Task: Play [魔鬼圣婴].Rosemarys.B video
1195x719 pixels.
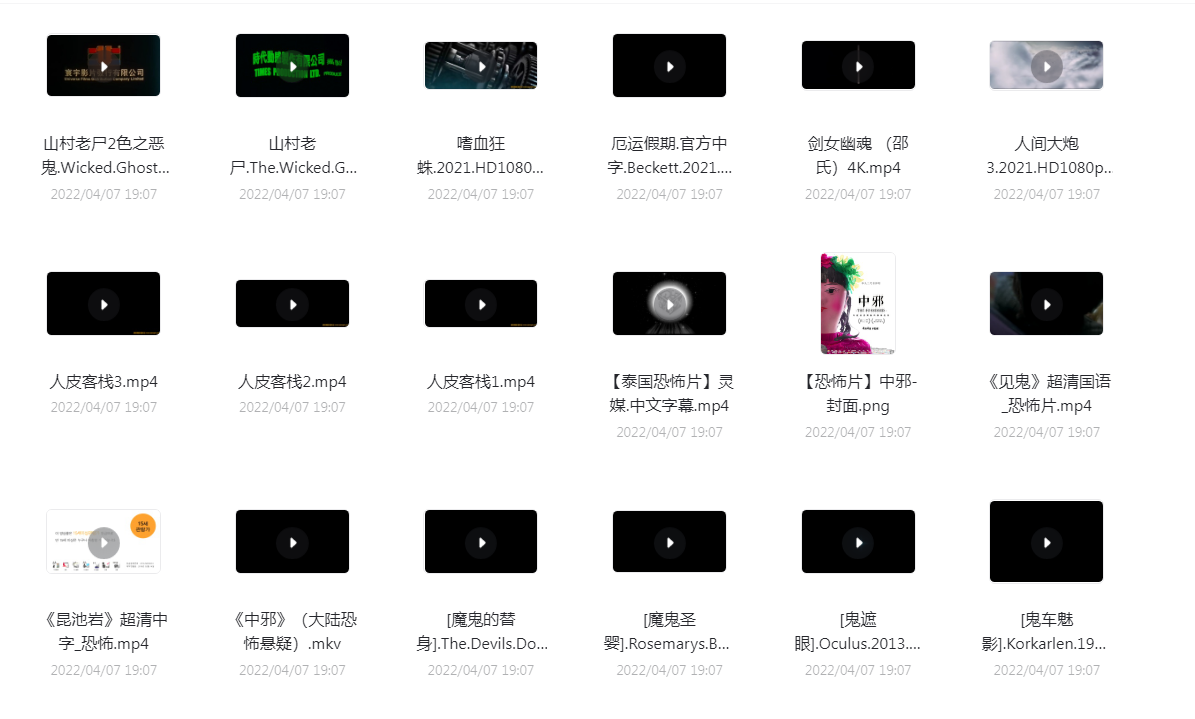Action: point(670,542)
